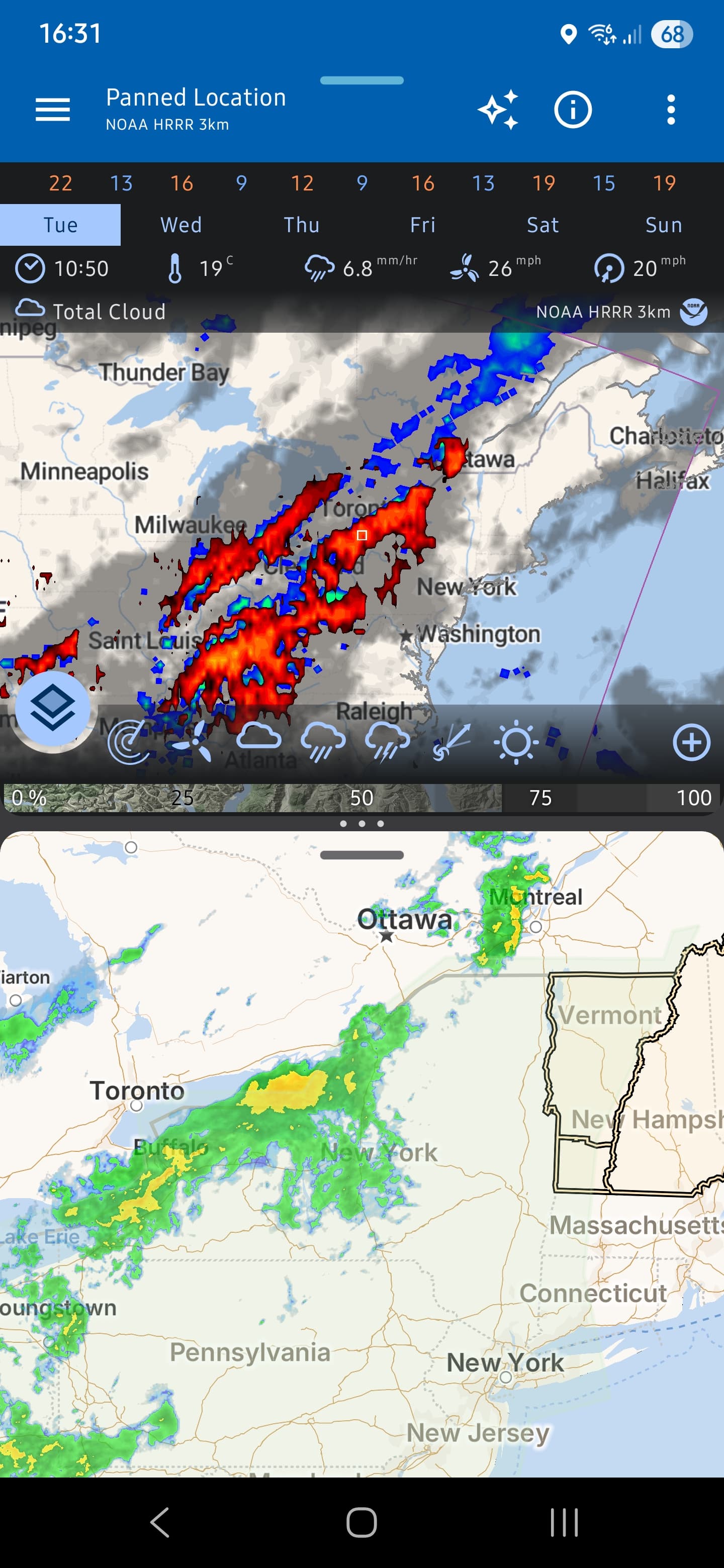The width and height of the screenshot is (724, 1568).
Task: Open the info button
Action: click(572, 110)
